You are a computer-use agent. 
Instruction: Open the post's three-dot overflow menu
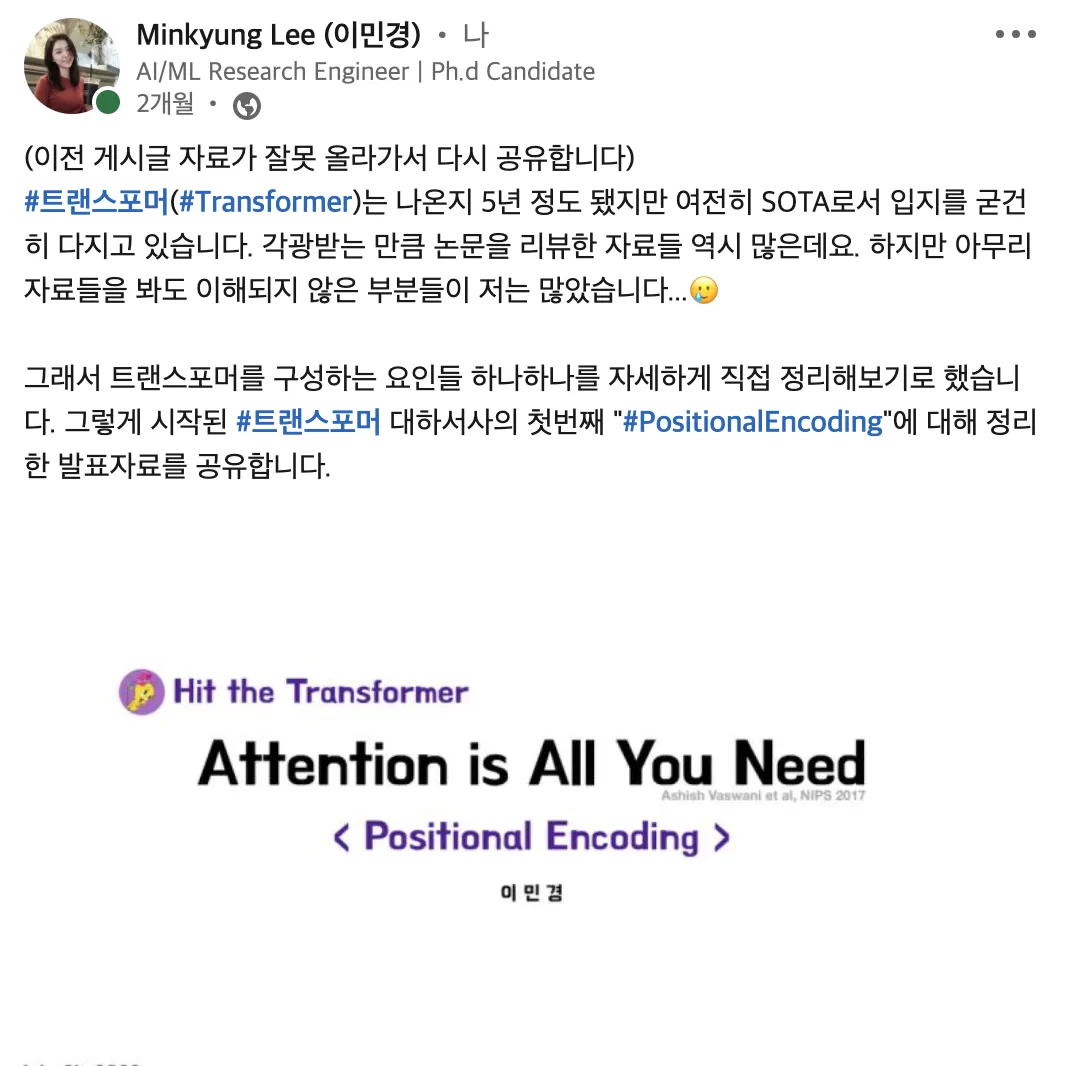(x=1015, y=35)
